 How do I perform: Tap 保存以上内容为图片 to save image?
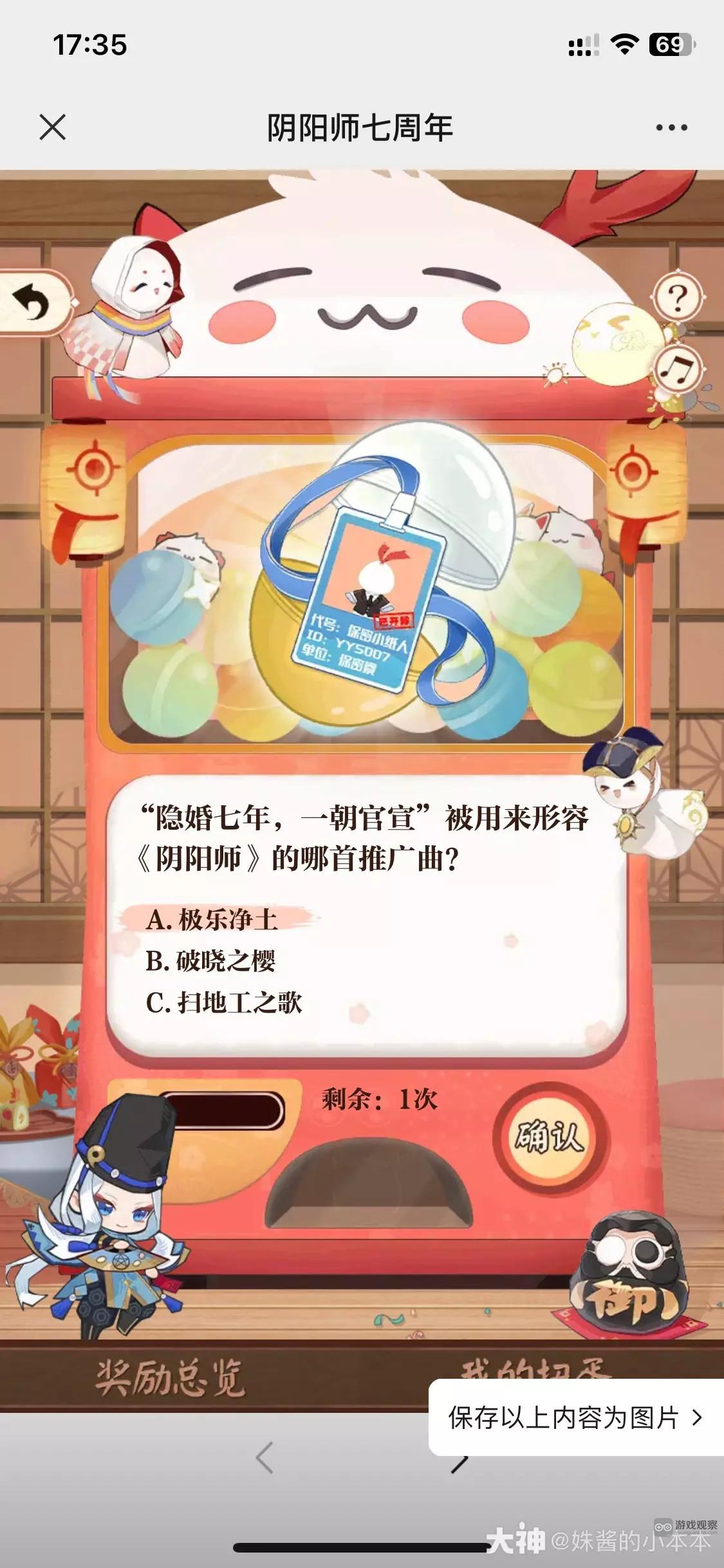coord(575,1417)
